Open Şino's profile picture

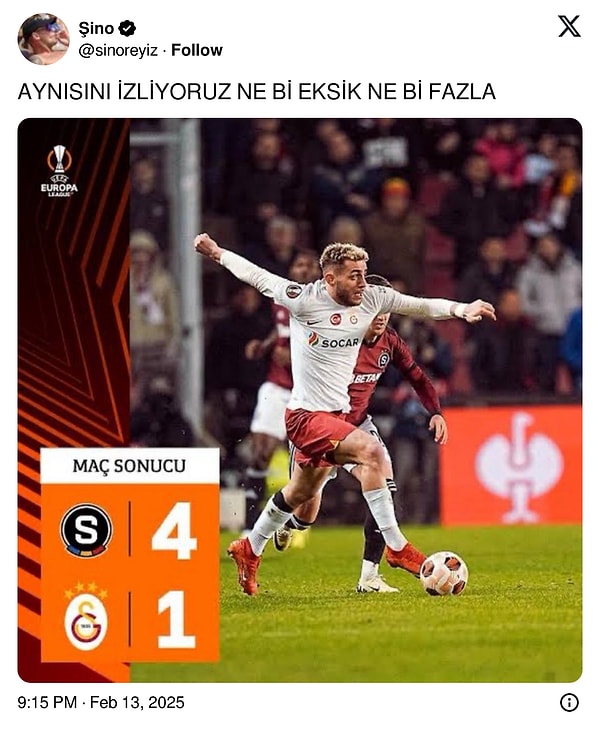[43, 39]
